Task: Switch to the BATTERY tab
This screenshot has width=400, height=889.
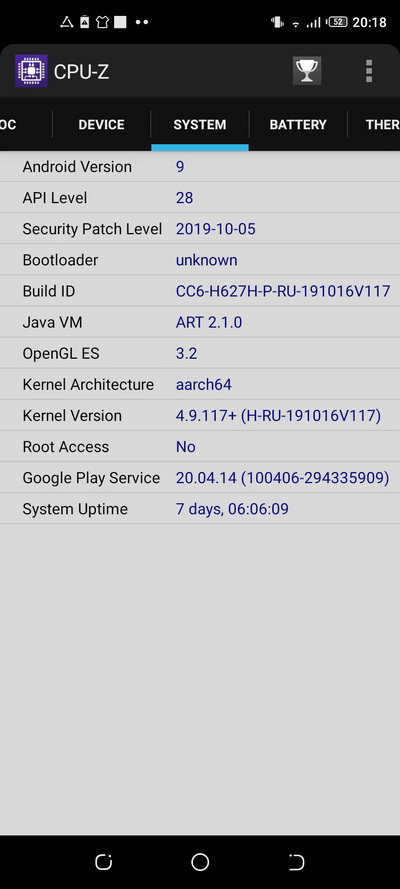Action: (x=298, y=124)
